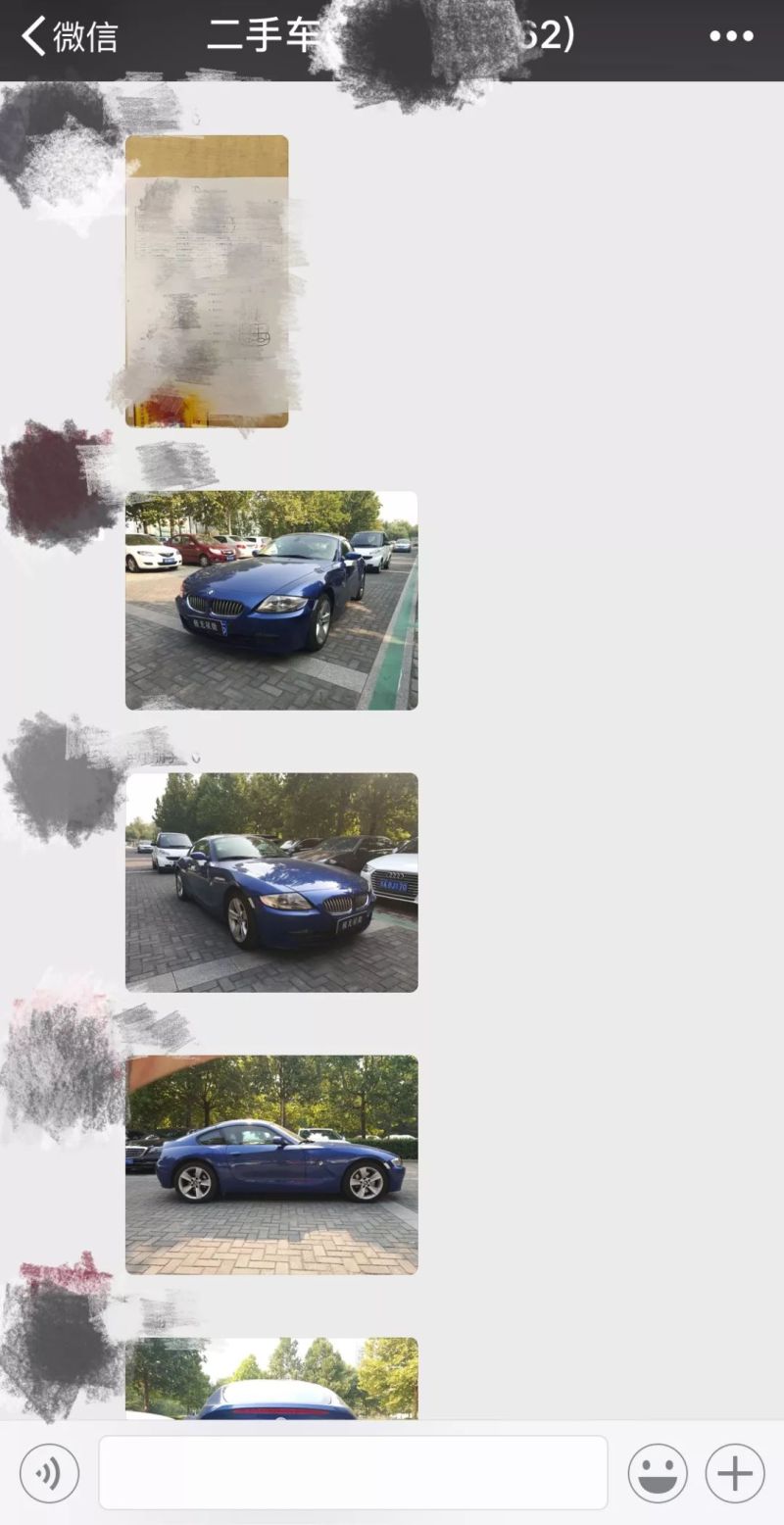View the blue BMW side-profile photo
Image resolution: width=784 pixels, height=1525 pixels.
coord(271,1164)
